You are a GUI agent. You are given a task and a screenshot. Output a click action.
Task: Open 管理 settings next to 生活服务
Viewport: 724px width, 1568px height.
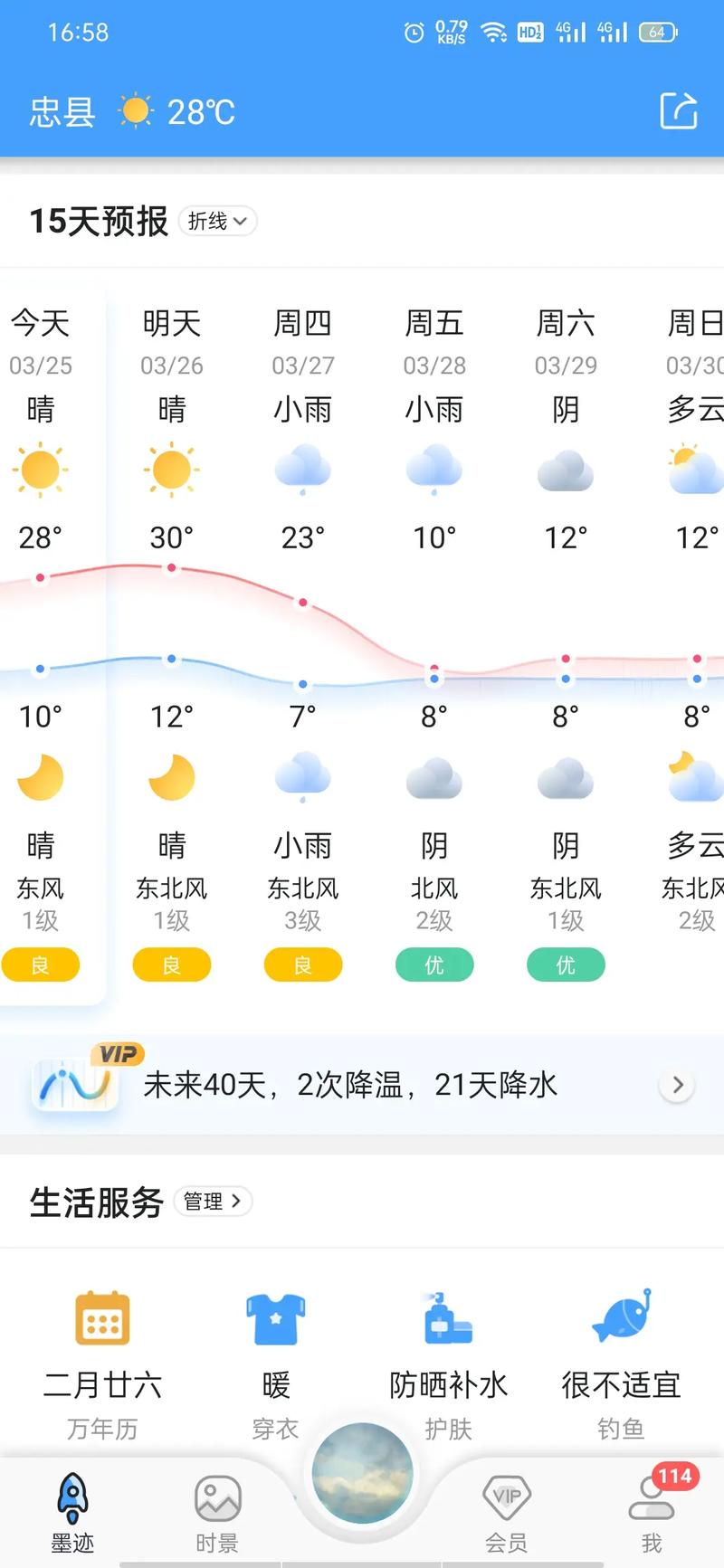click(213, 1202)
